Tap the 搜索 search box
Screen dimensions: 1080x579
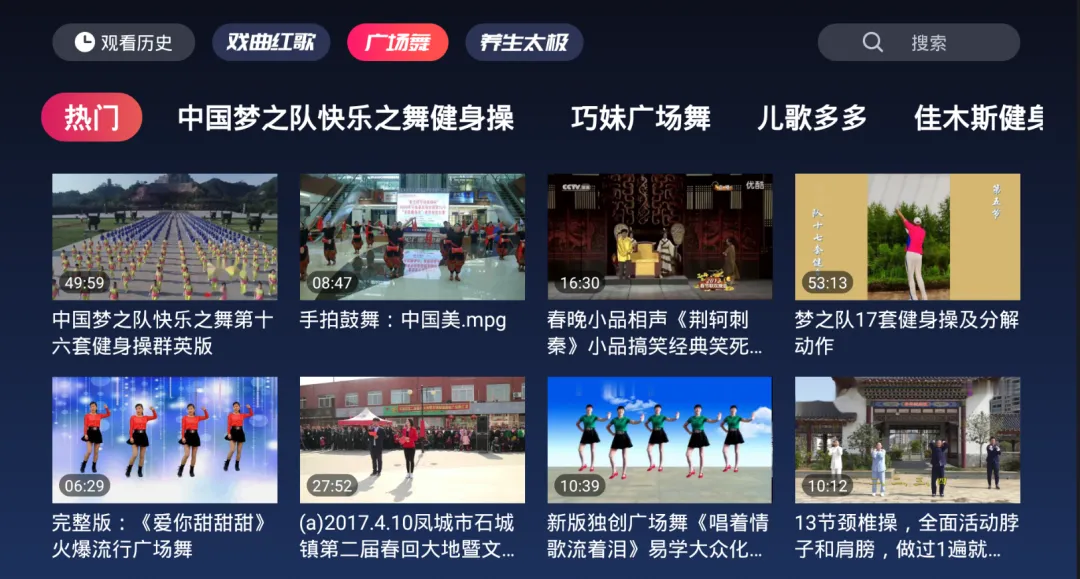click(918, 43)
